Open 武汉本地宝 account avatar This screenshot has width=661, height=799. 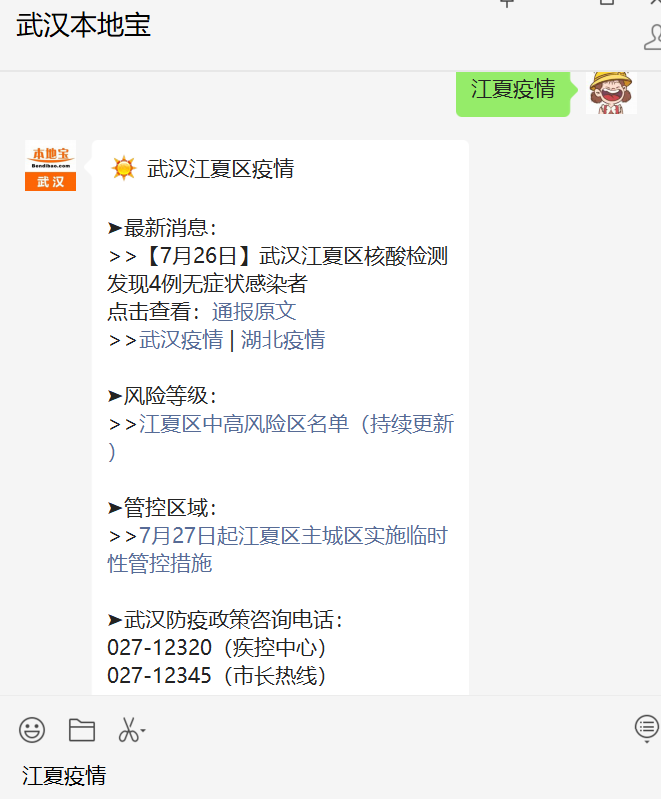tap(50, 166)
